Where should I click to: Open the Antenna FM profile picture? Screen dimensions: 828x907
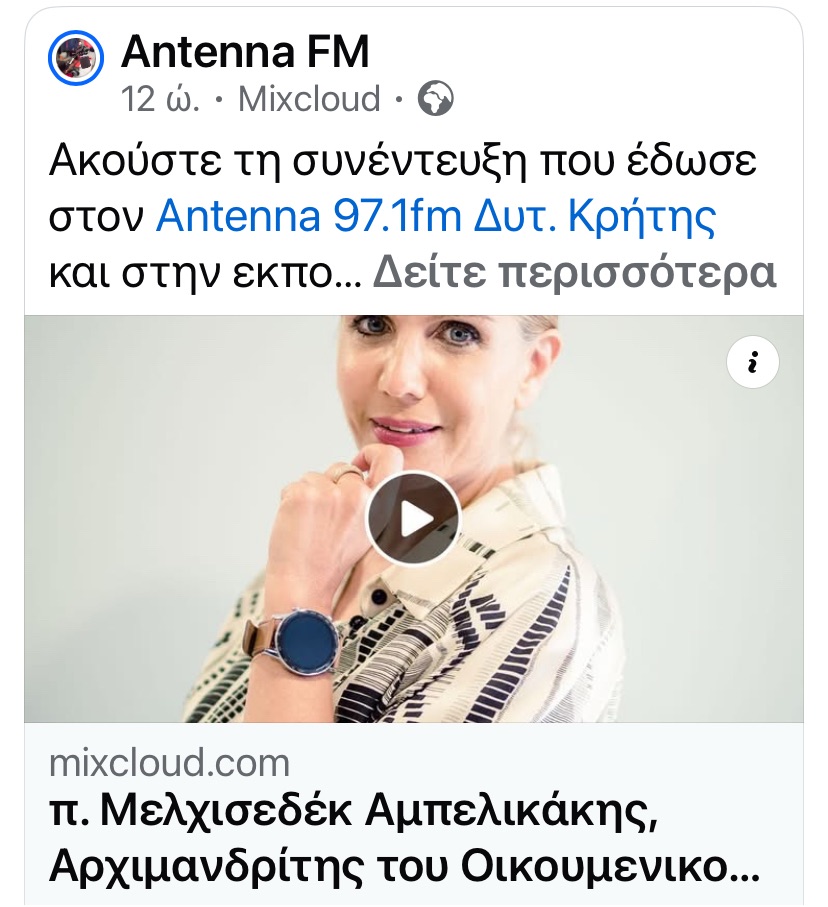tap(76, 59)
